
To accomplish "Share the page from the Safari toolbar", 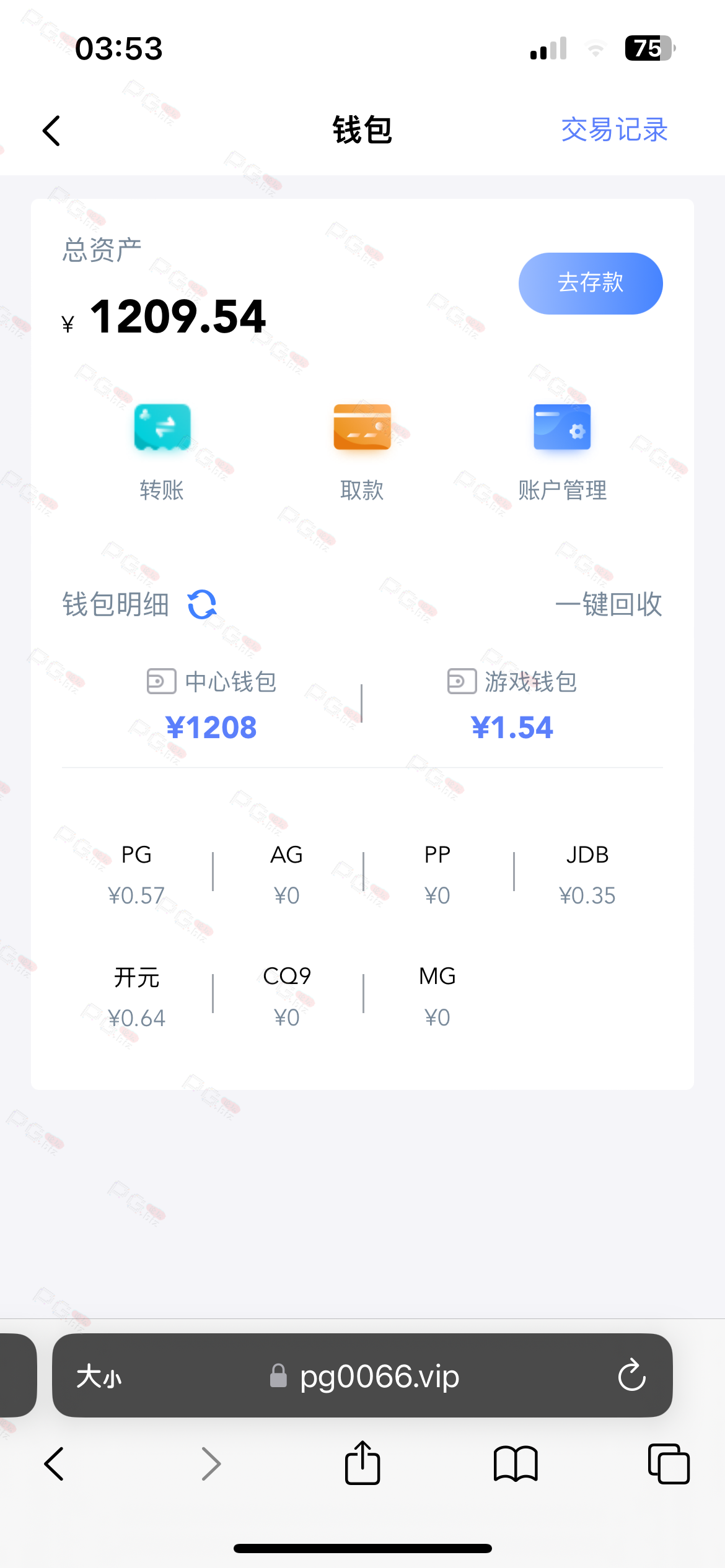I will click(362, 1463).
